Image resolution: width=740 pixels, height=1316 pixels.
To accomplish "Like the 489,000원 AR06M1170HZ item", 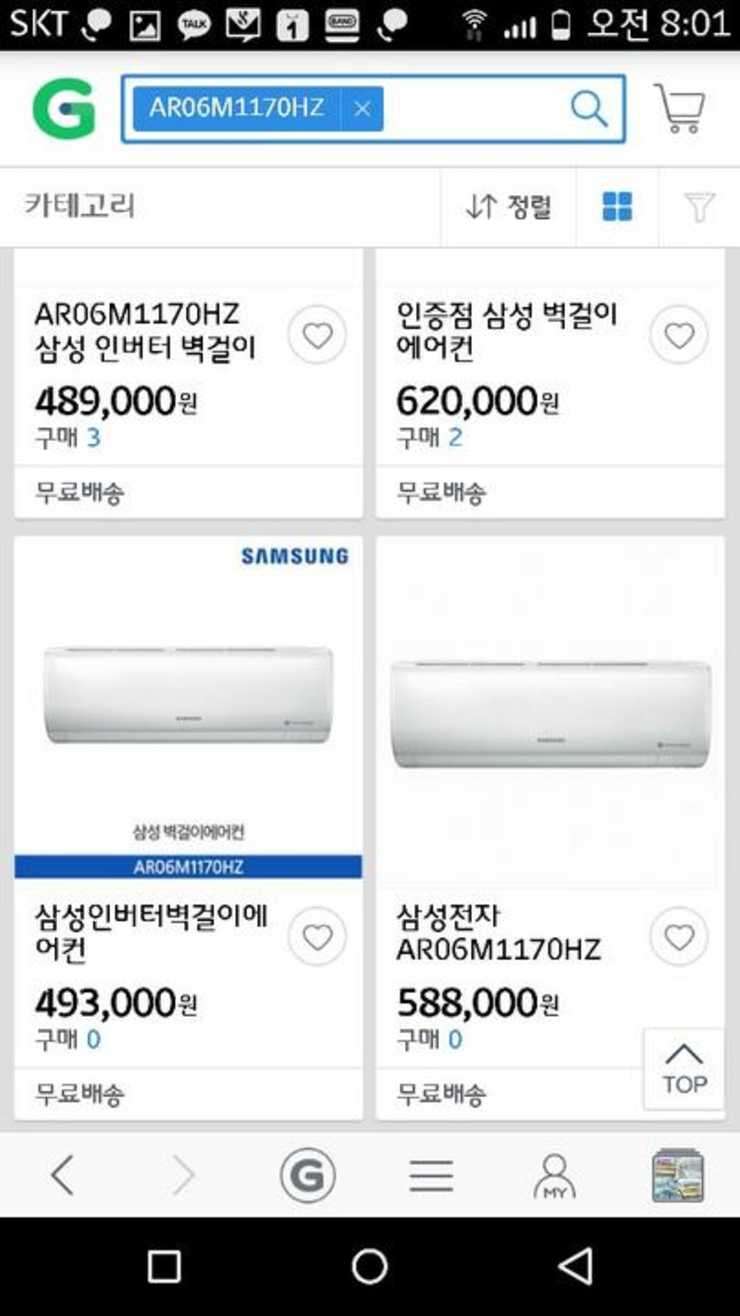I will pos(317,335).
